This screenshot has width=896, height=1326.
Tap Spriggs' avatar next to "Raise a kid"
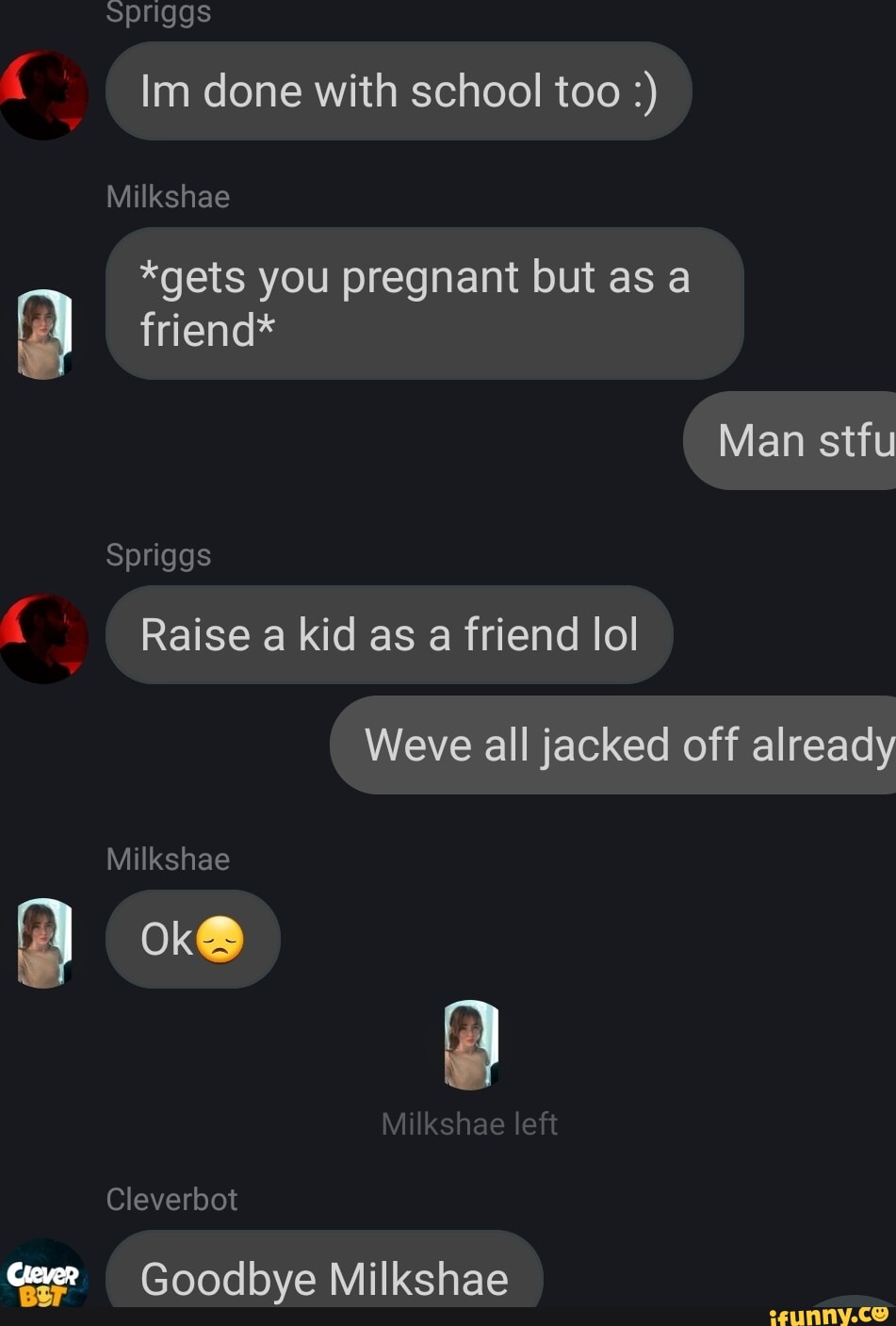click(x=44, y=638)
